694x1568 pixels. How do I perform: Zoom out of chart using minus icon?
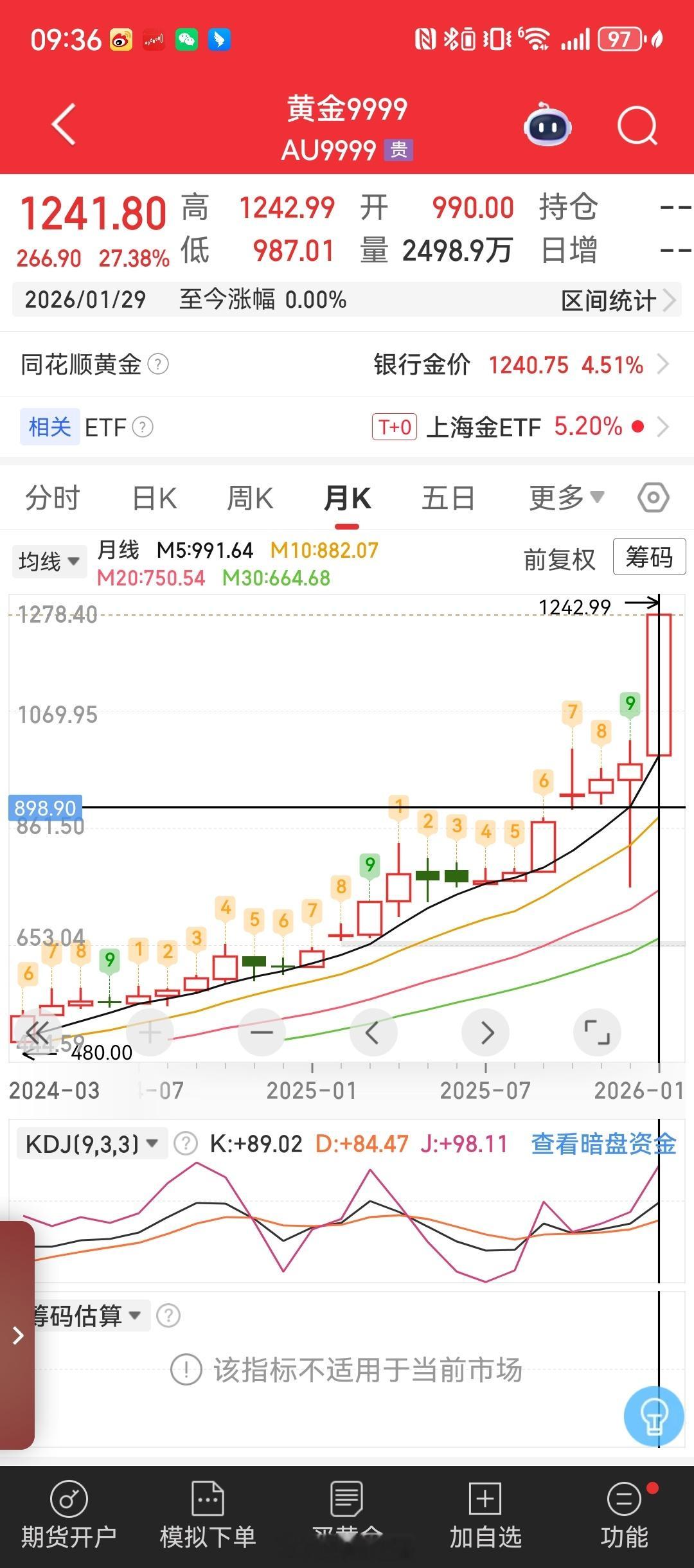(262, 1033)
